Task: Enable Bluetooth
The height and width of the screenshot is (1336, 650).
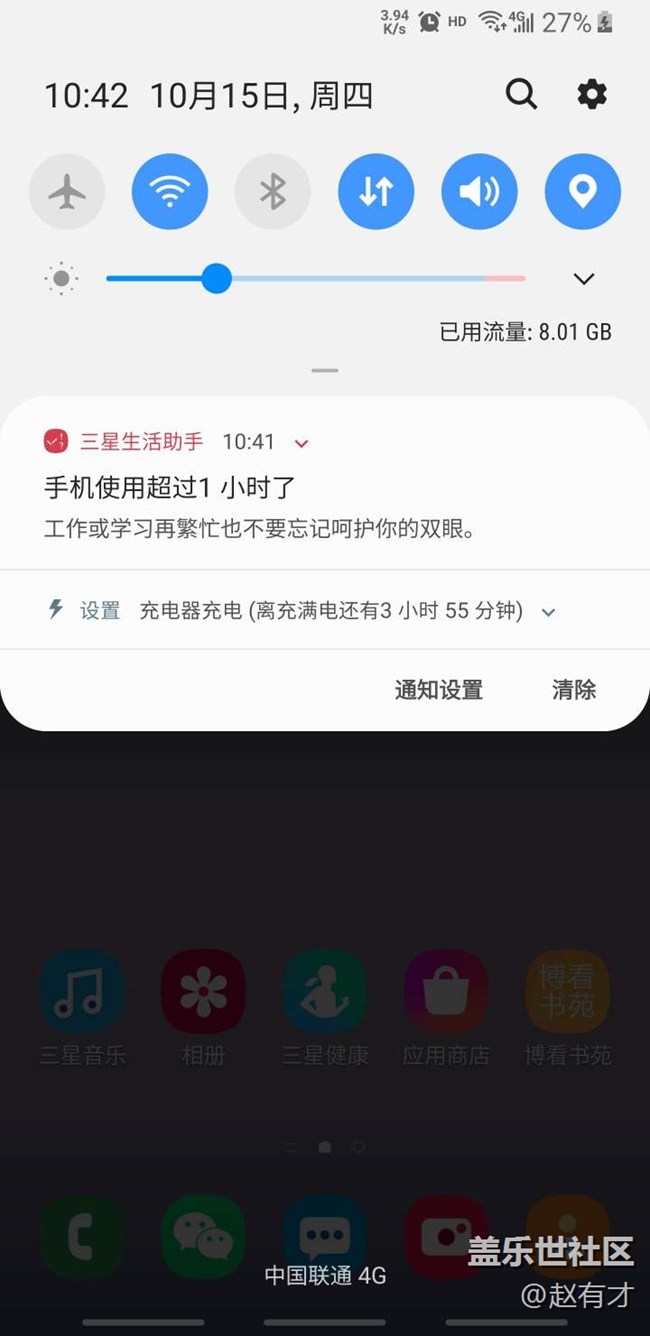Action: pyautogui.click(x=273, y=191)
